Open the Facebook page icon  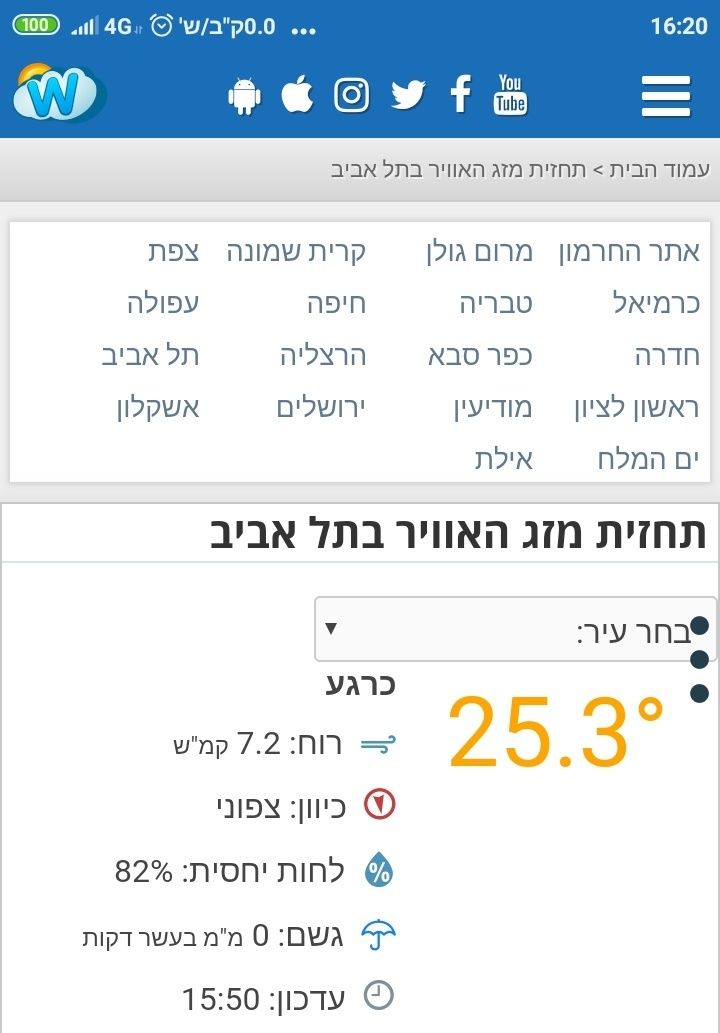460,95
